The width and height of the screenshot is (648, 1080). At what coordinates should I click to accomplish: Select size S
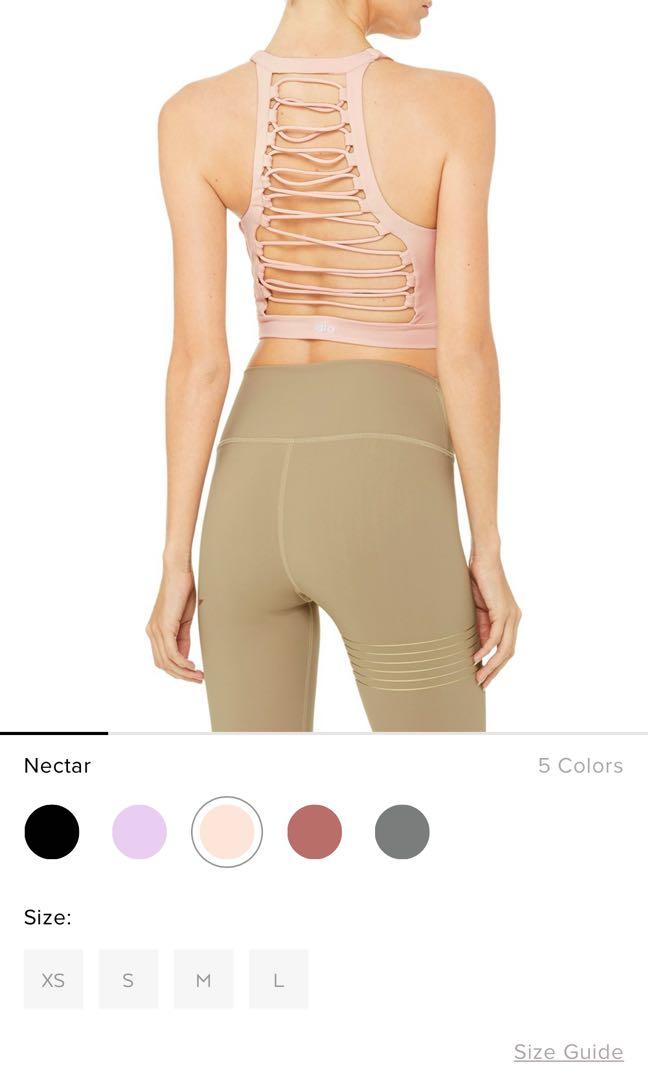point(128,980)
